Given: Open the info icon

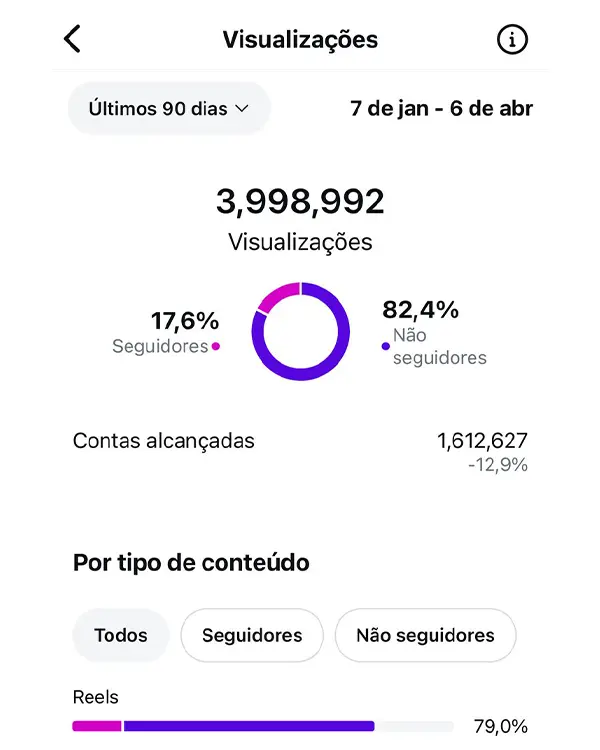Looking at the screenshot, I should point(512,40).
